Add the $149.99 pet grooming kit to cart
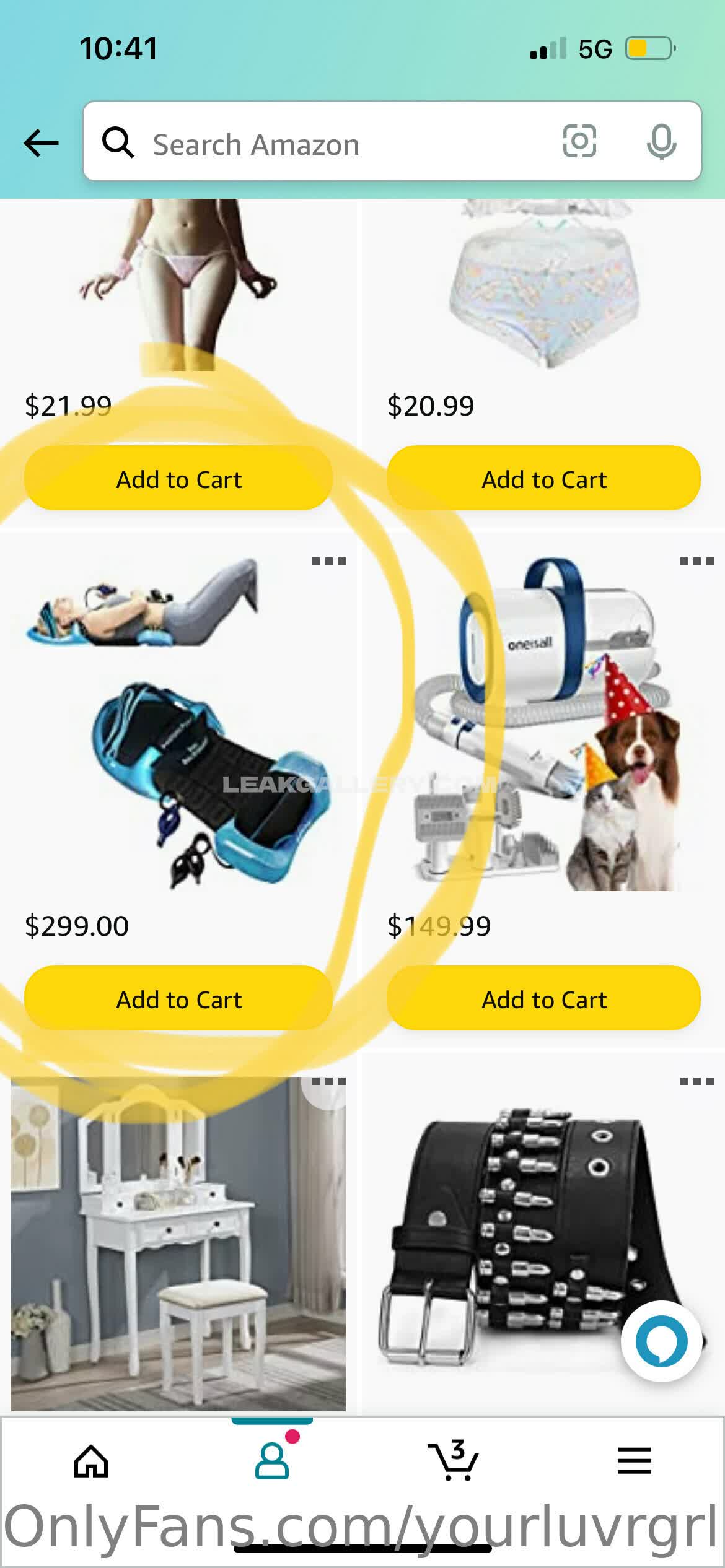 (543, 999)
